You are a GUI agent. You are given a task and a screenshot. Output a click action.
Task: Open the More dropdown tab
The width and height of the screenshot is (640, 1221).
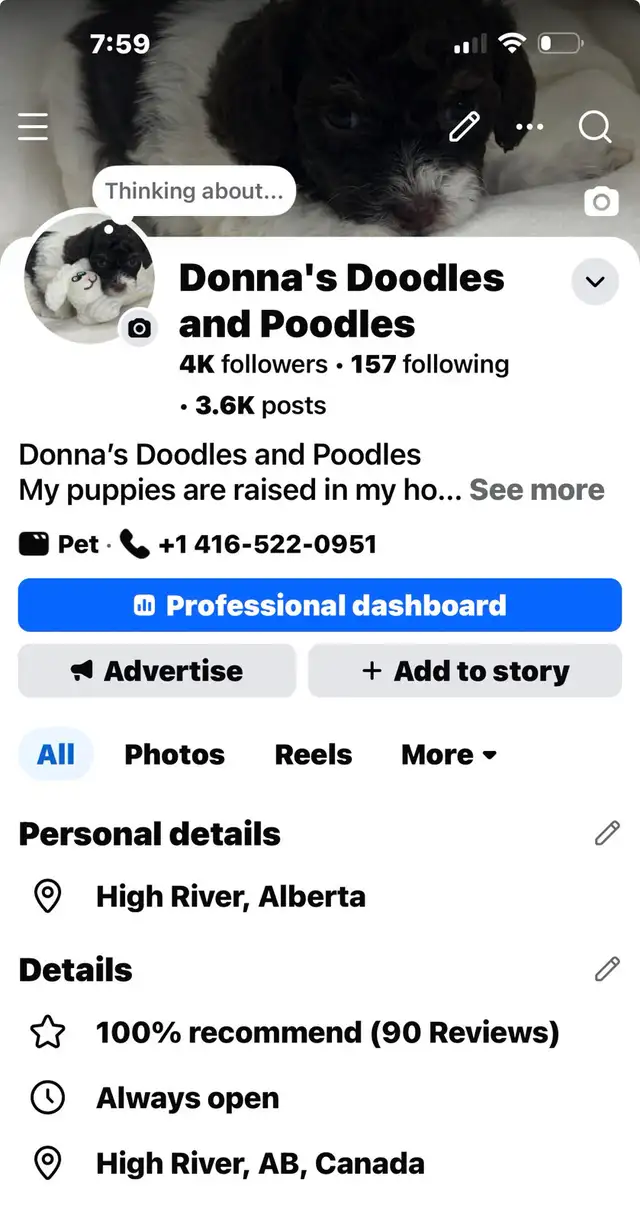coord(448,755)
